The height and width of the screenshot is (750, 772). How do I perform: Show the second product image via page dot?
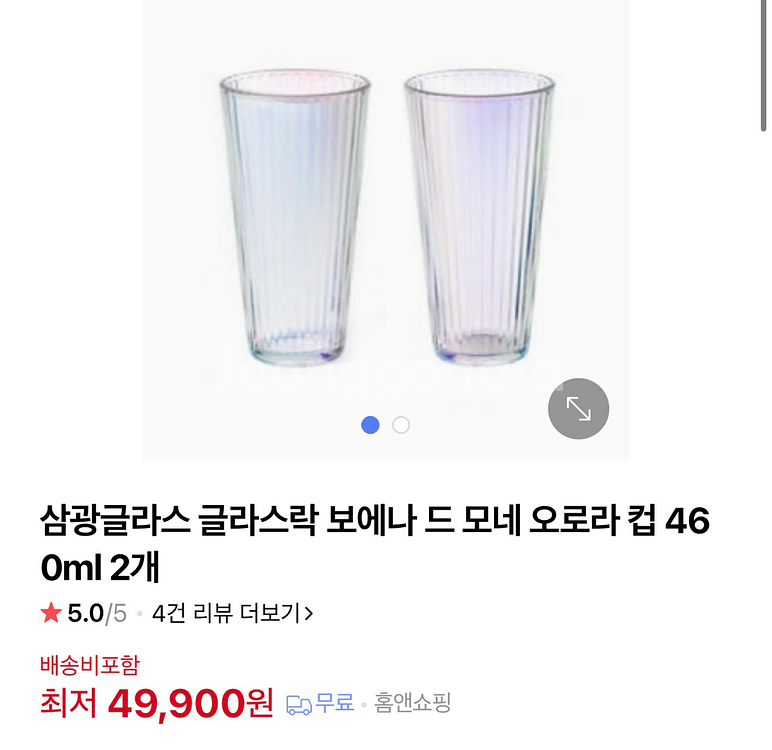pyautogui.click(x=401, y=425)
